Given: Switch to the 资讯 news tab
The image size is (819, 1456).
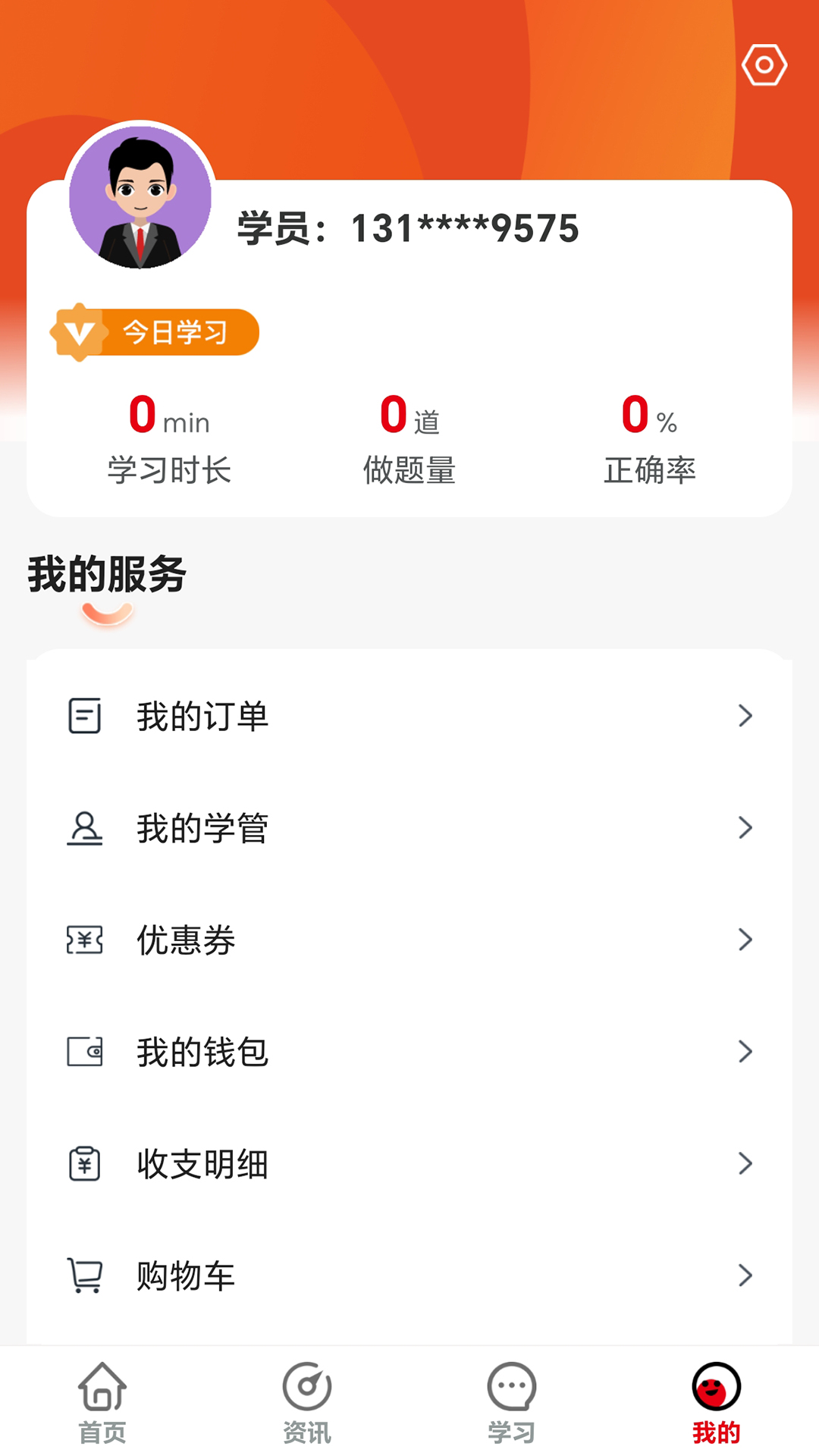Looking at the screenshot, I should [x=307, y=1407].
